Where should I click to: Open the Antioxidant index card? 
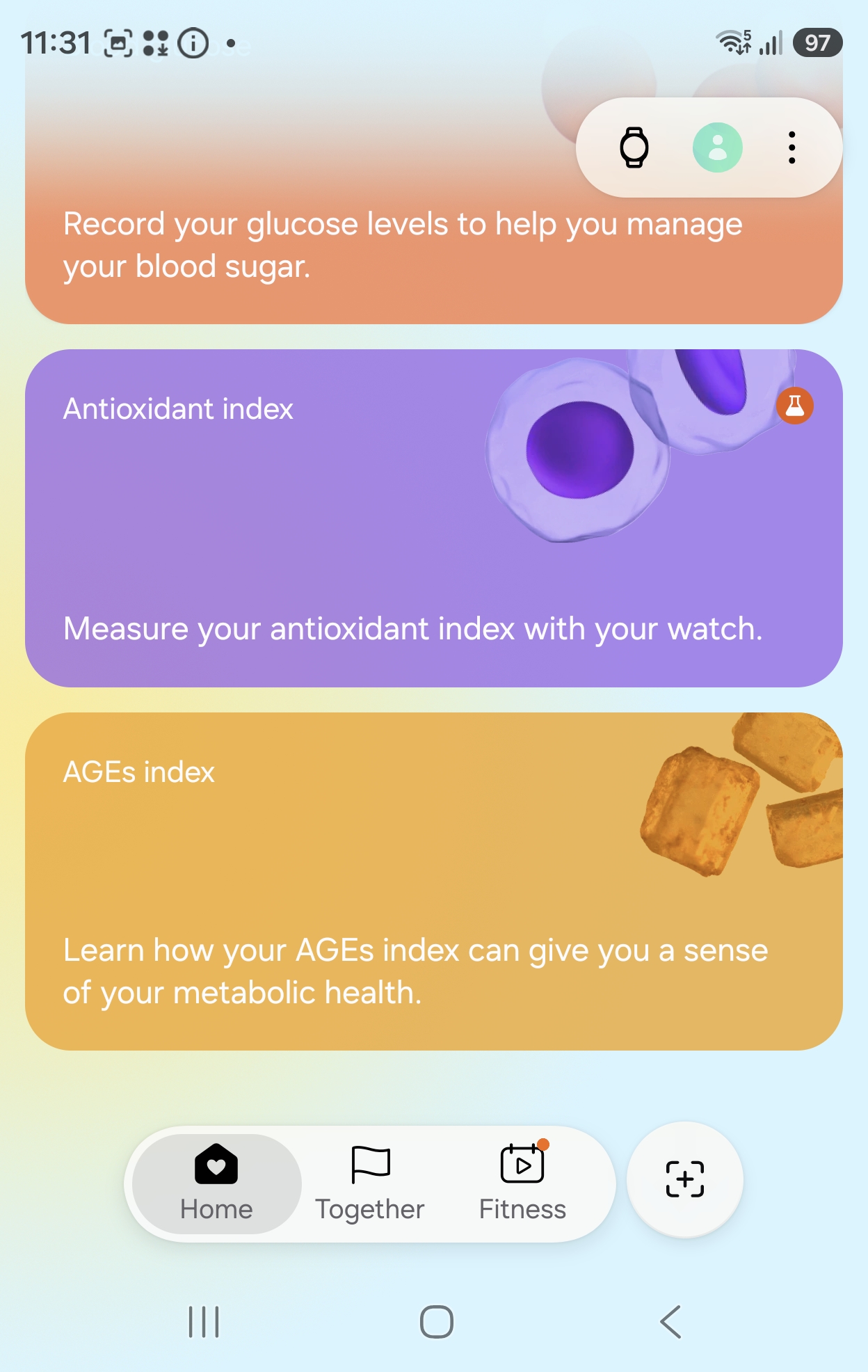[434, 518]
